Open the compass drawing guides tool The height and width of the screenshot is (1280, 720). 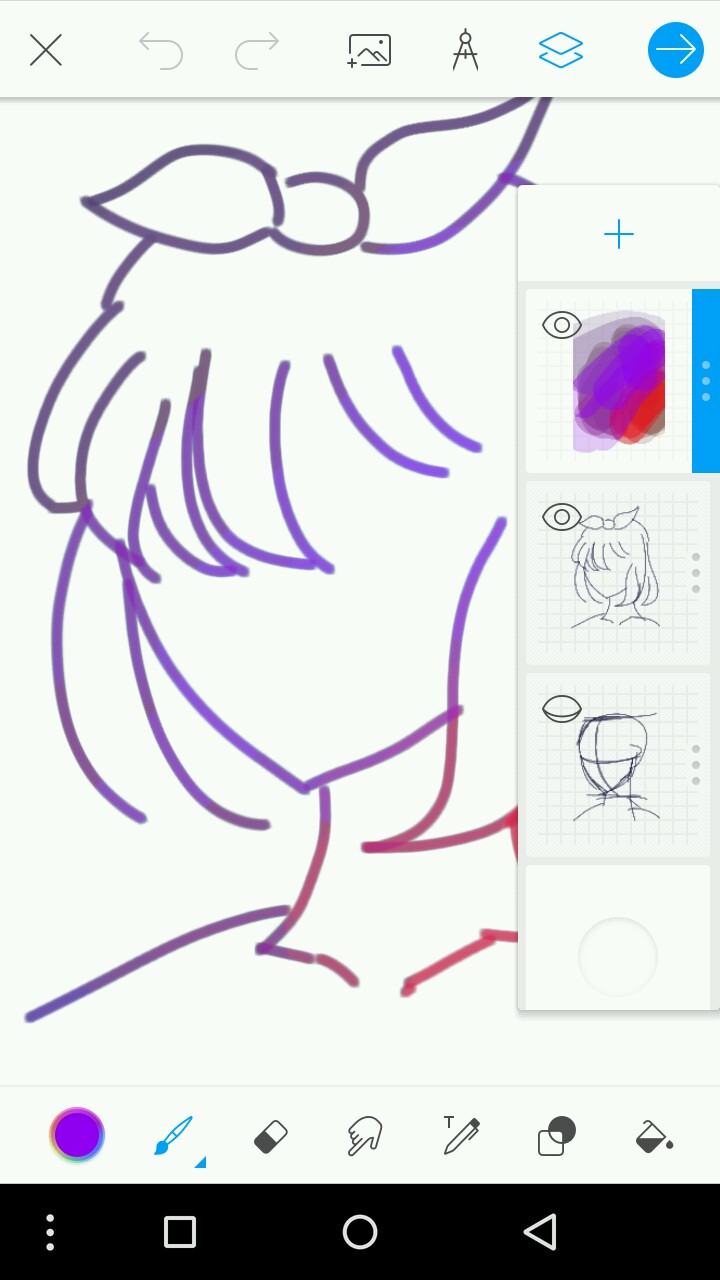point(465,50)
